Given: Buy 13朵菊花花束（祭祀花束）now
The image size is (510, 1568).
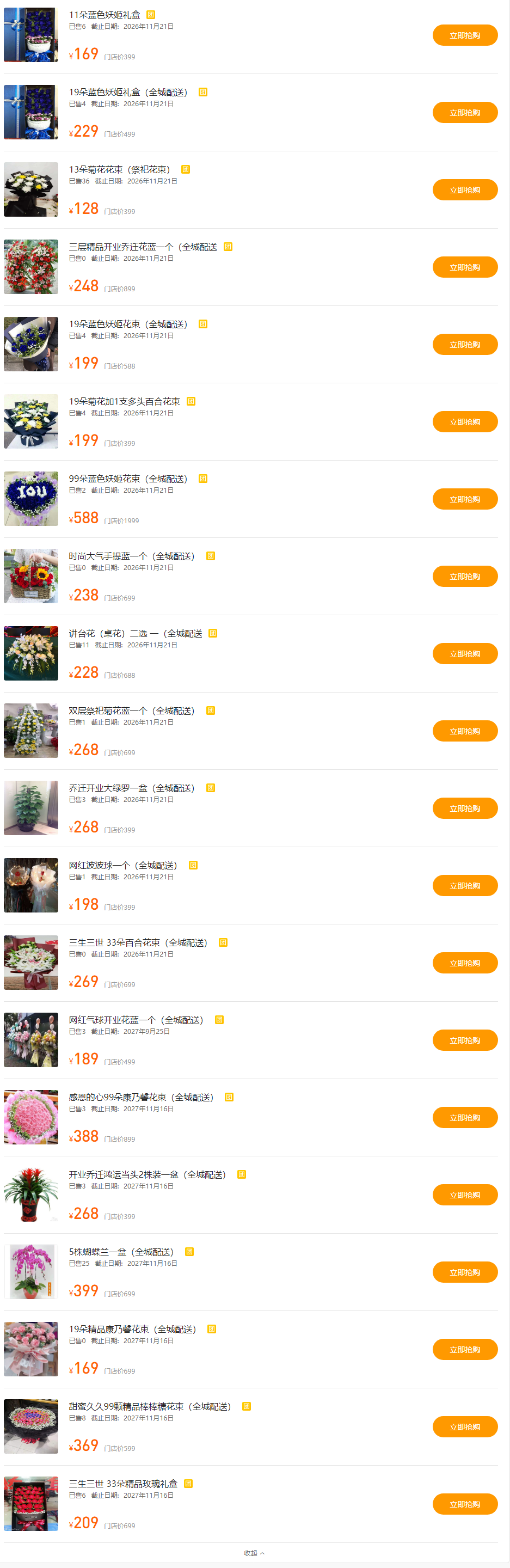Looking at the screenshot, I should pyautogui.click(x=464, y=190).
